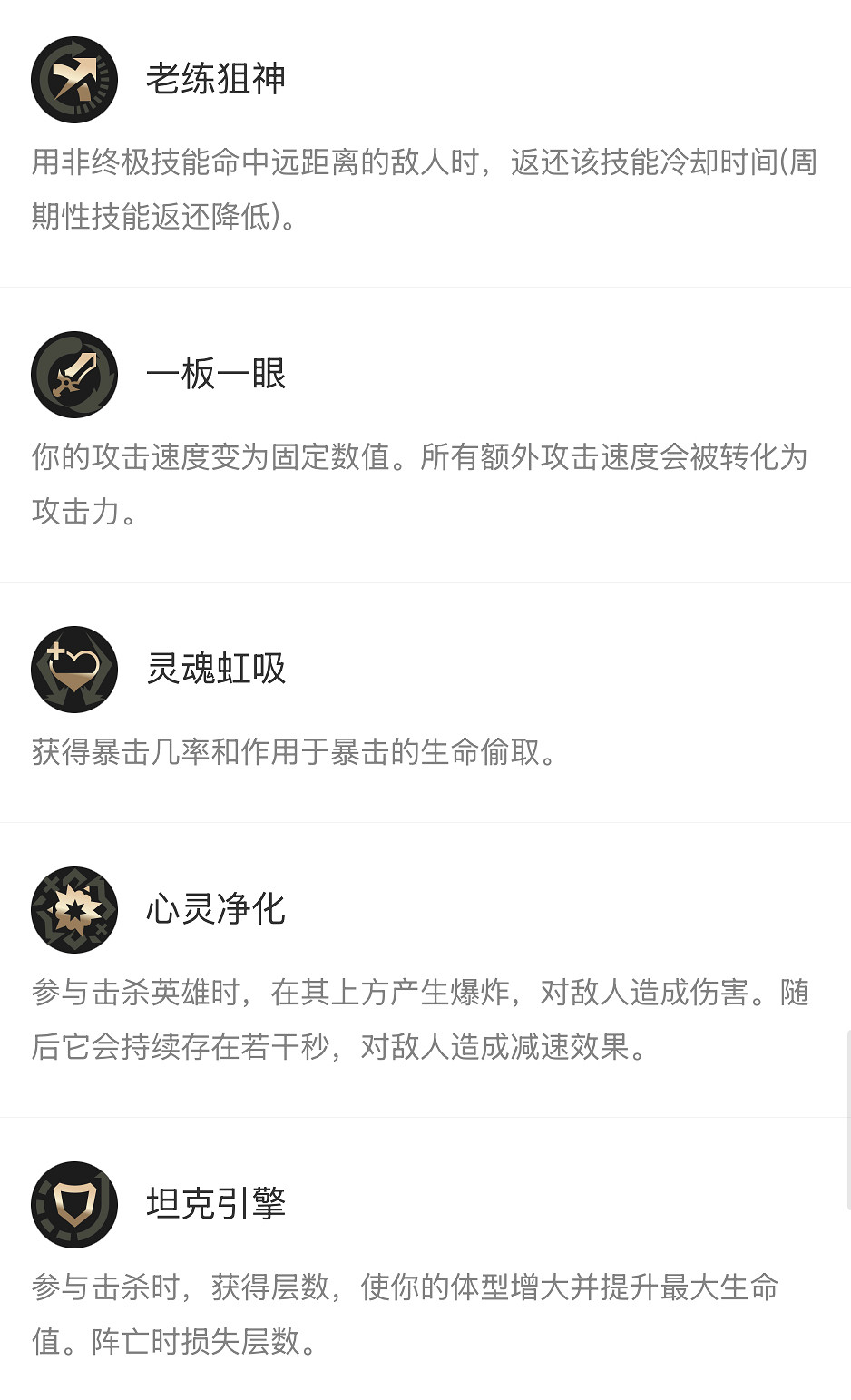Screen dimensions: 851x1400
Task: Click the 灵魂虹吸 heart icon
Action: (74, 669)
